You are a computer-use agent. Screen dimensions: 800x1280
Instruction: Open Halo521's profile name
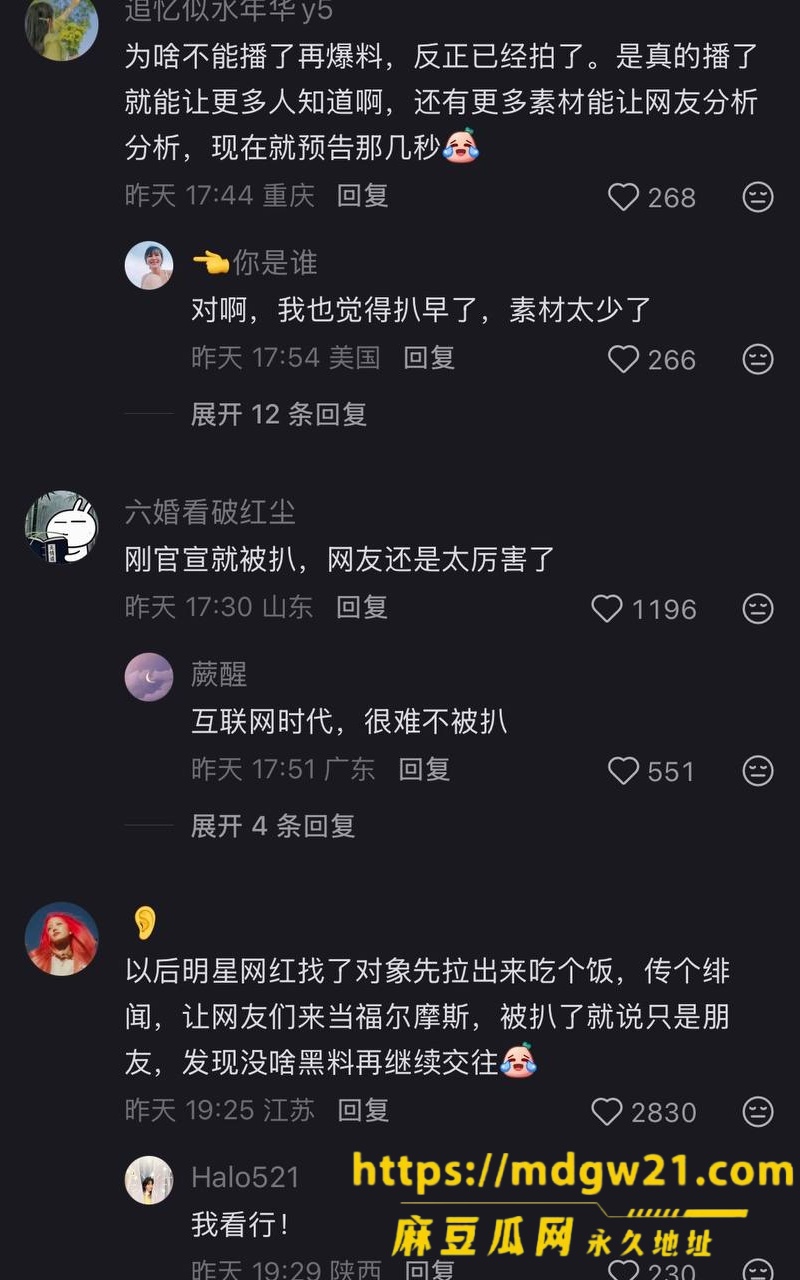[245, 1177]
